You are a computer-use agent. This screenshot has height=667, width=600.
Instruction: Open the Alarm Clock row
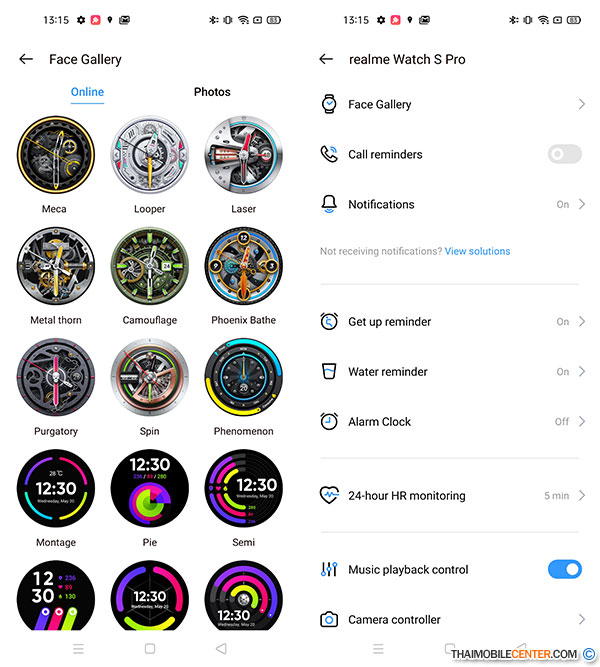450,422
